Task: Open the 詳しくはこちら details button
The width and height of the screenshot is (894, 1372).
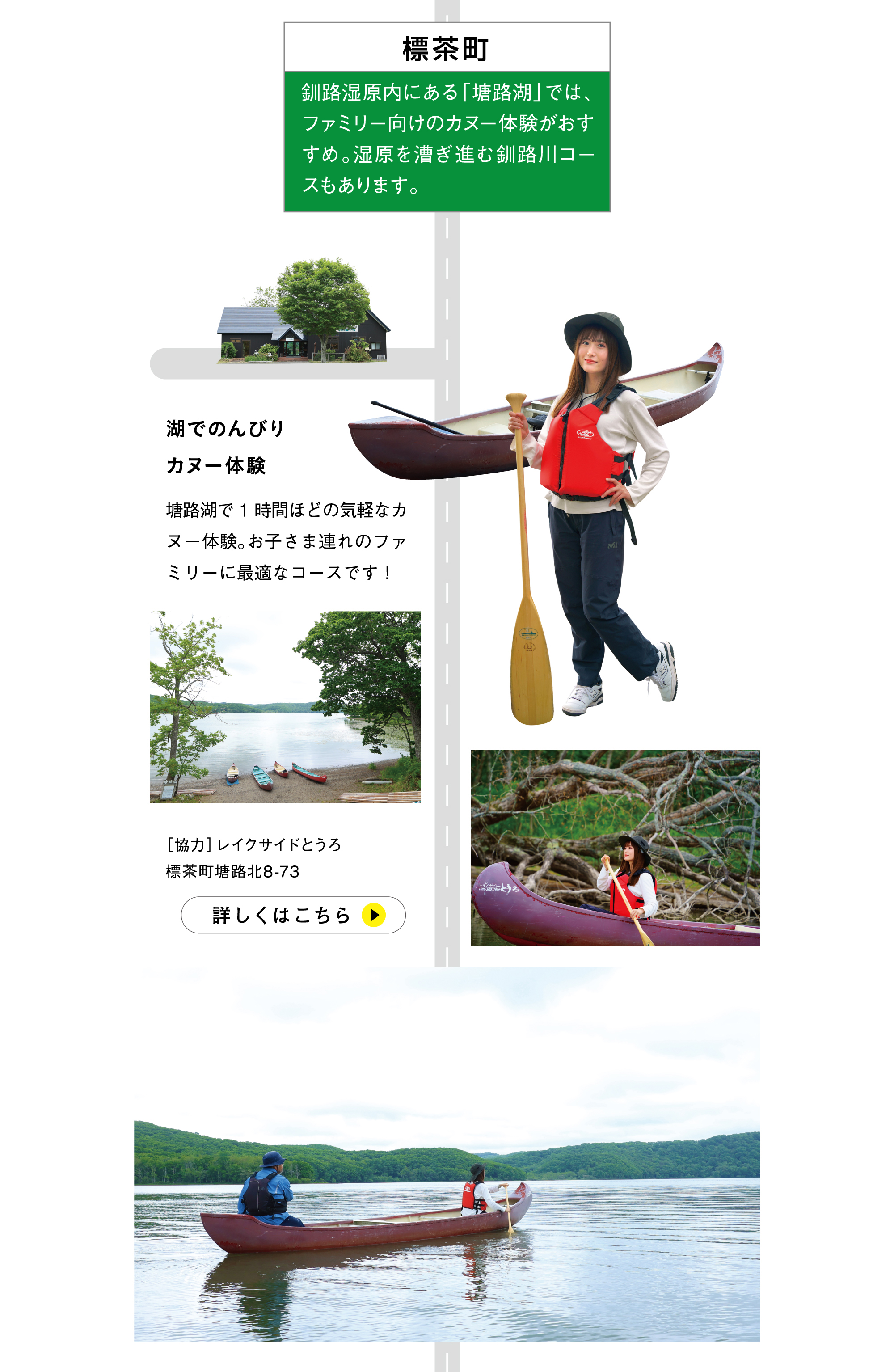Action: [293, 915]
